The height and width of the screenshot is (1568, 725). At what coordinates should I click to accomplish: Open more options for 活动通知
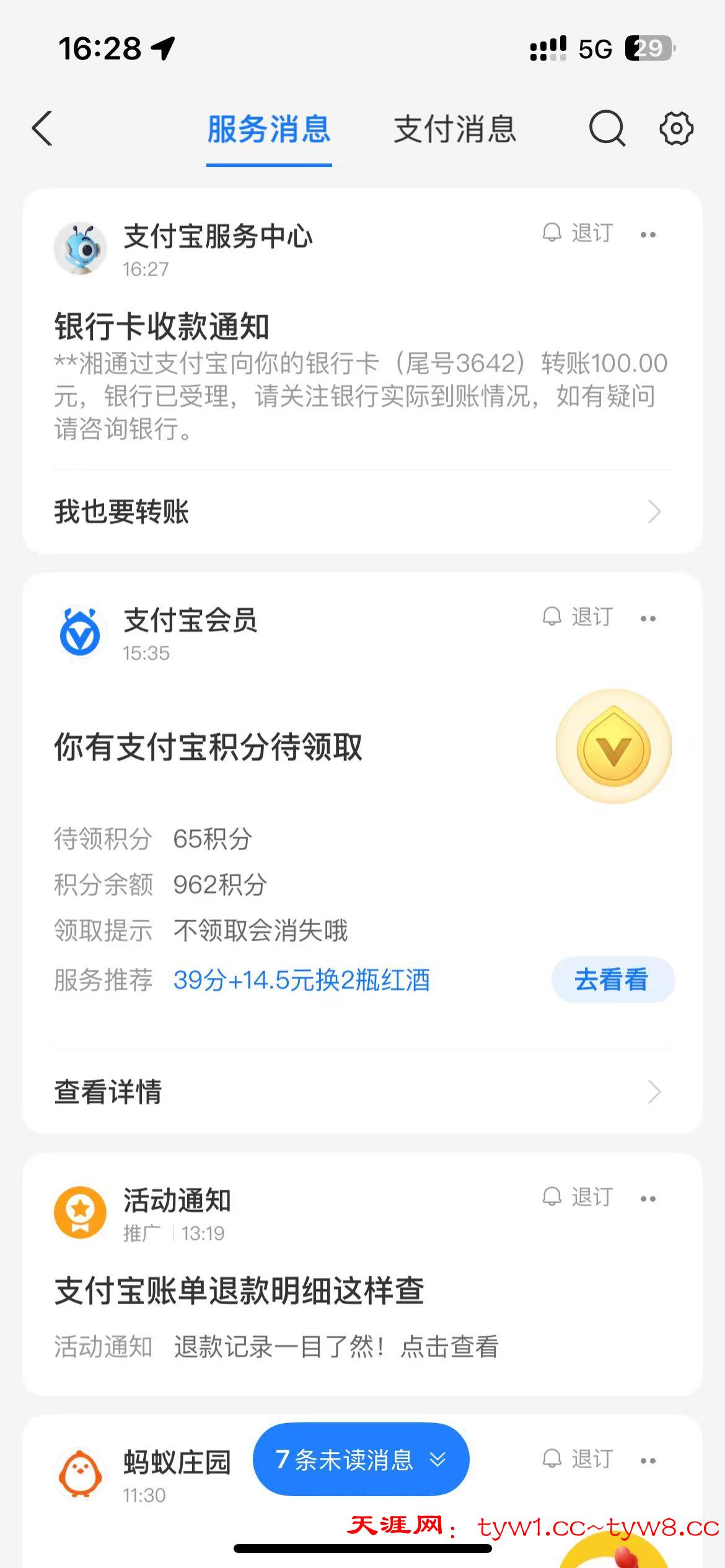(x=648, y=1199)
